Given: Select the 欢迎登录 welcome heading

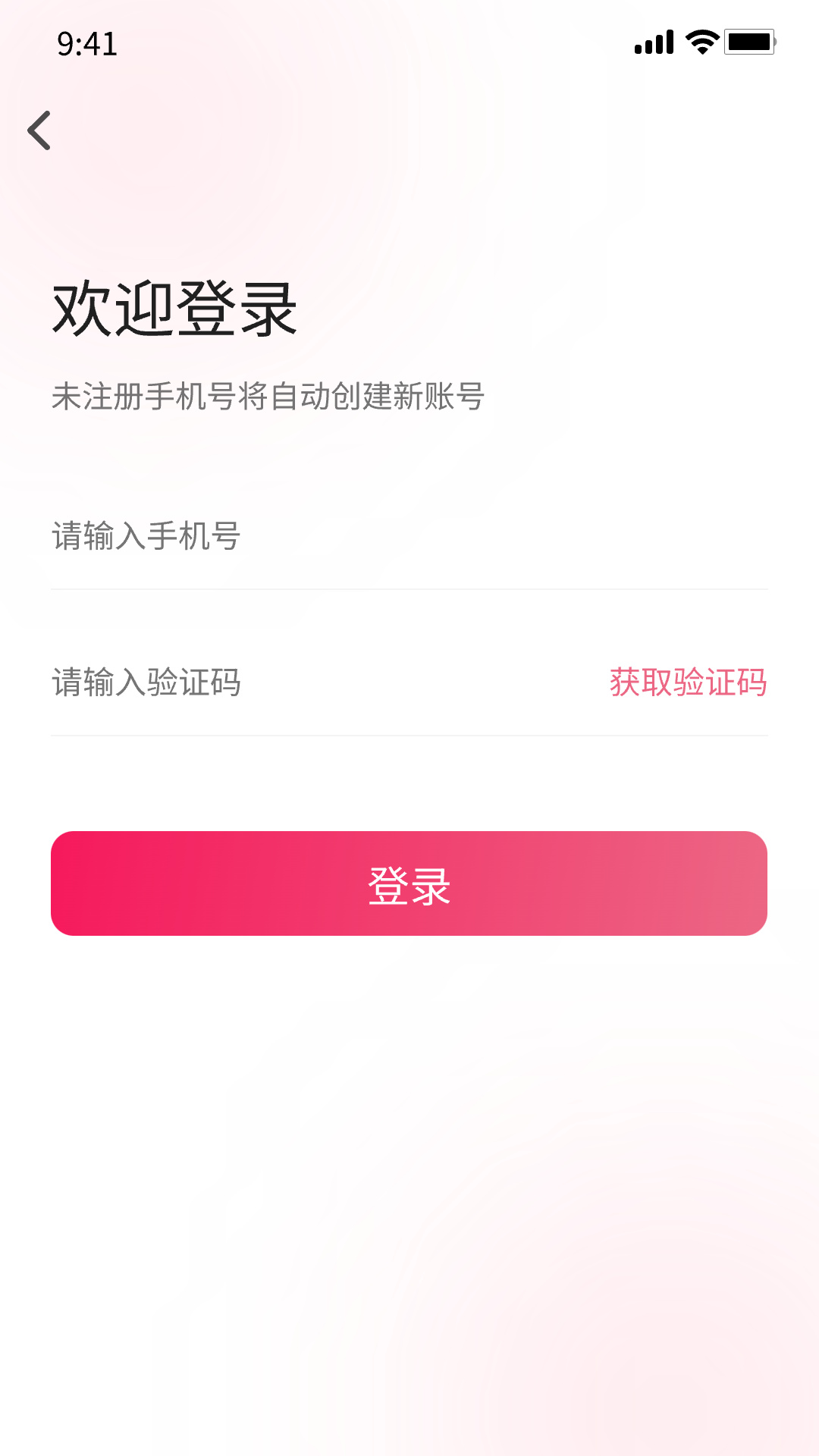Looking at the screenshot, I should point(174,309).
